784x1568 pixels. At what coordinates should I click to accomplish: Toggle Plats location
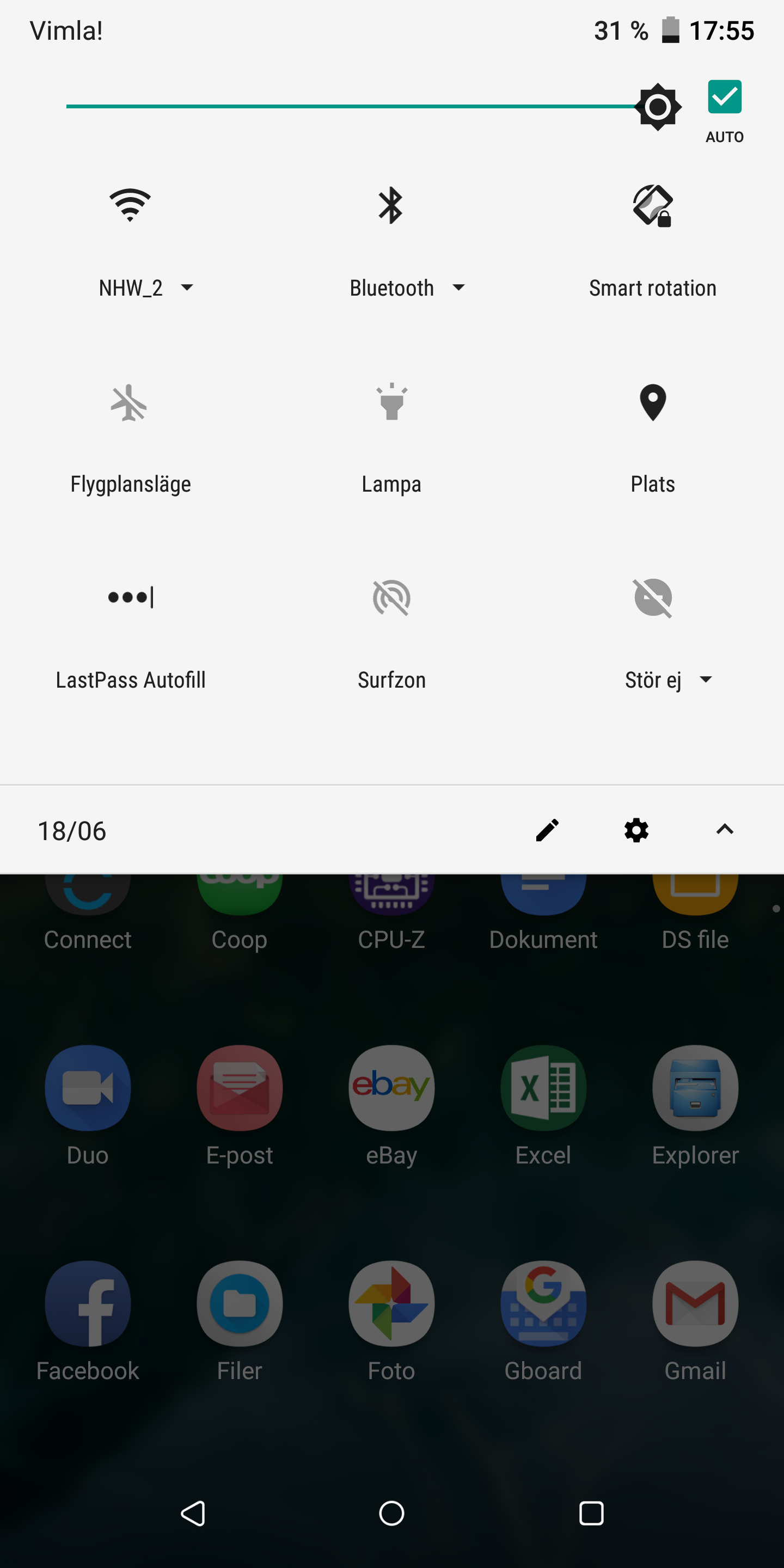point(653,403)
